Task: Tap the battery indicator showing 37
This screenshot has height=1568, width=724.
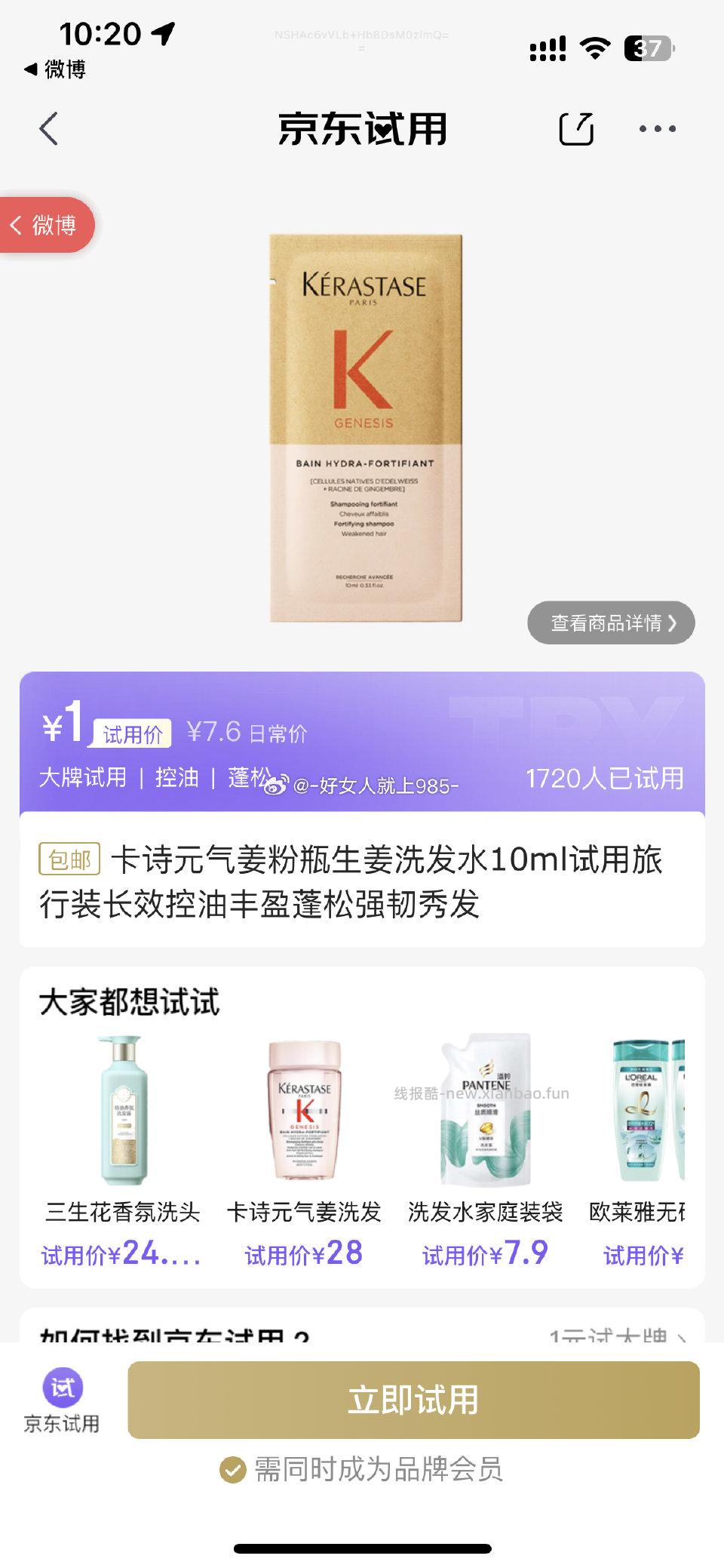Action: click(x=649, y=48)
